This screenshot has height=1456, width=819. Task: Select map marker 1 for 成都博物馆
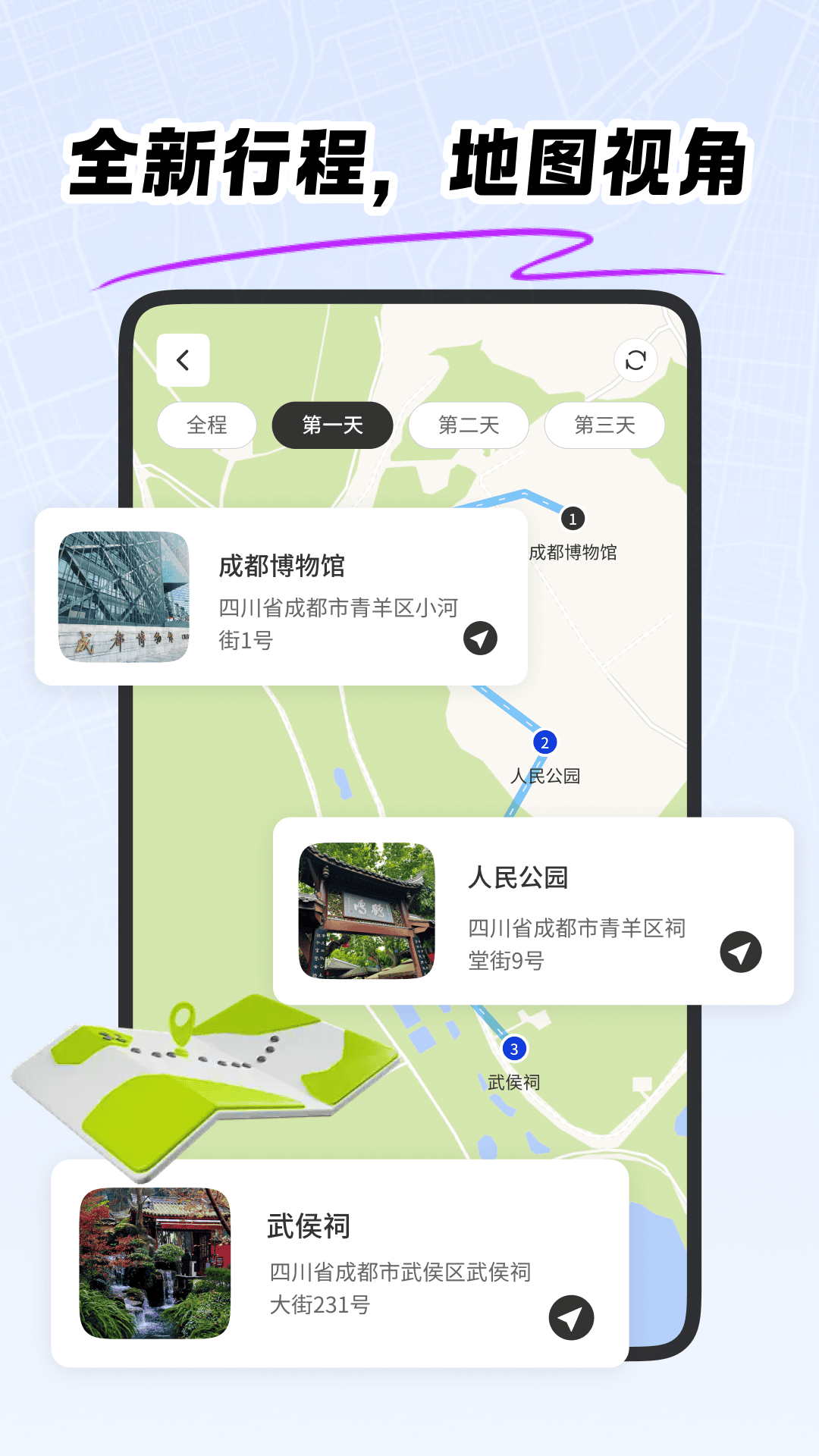point(573,518)
